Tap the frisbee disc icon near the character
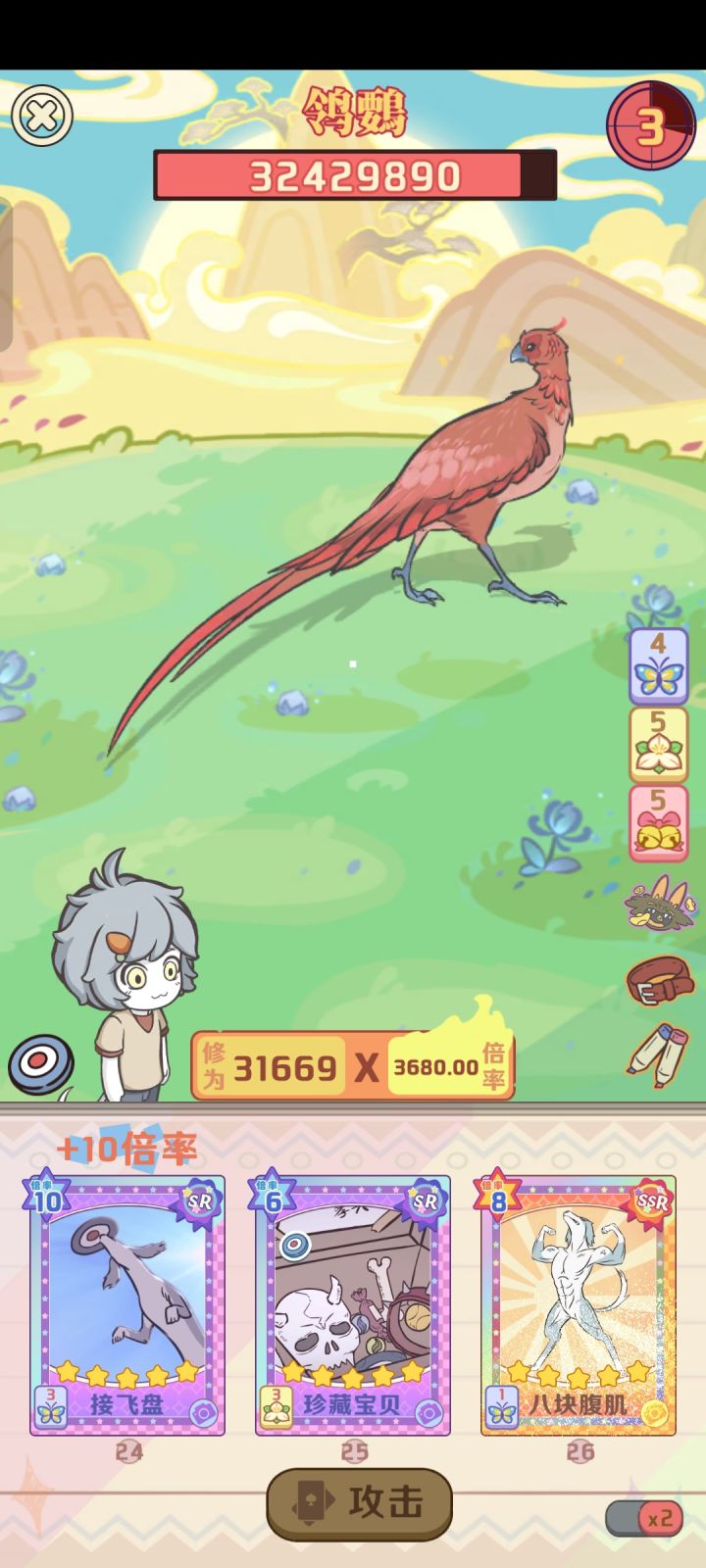 pyautogui.click(x=37, y=1058)
